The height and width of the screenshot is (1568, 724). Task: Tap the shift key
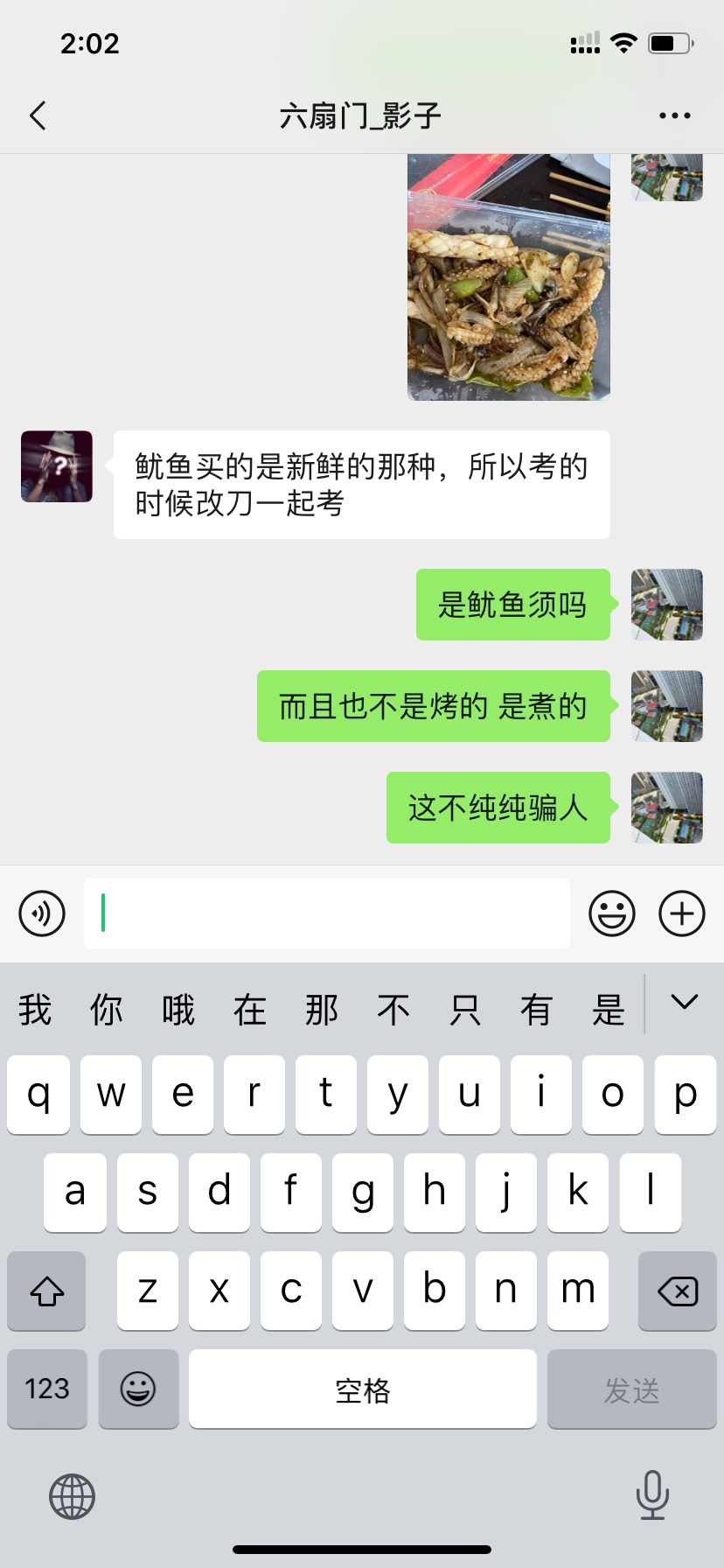(47, 1291)
